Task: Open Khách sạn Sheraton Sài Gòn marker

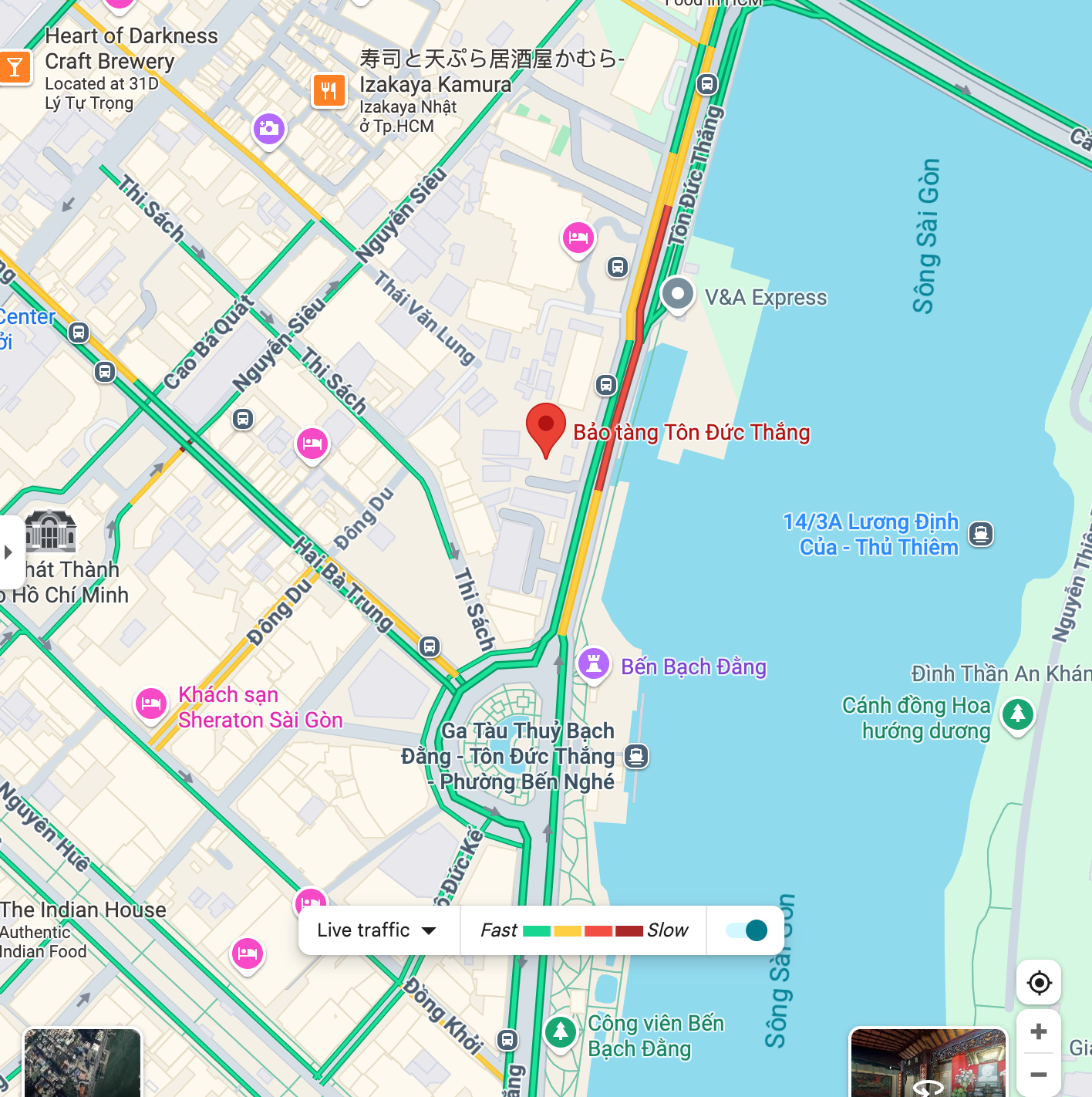Action: point(151,704)
